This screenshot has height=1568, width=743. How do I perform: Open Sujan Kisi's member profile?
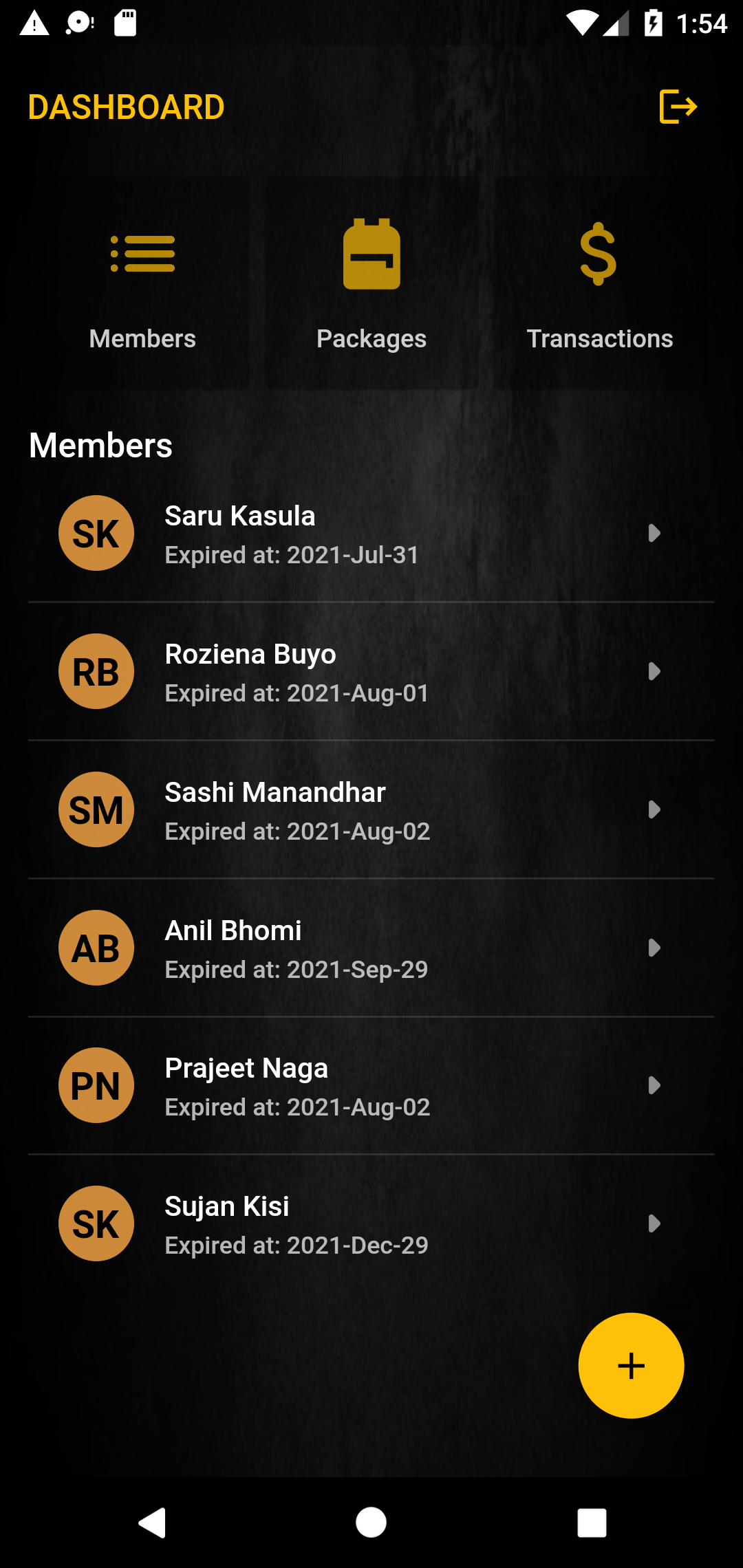pyautogui.click(x=371, y=1224)
